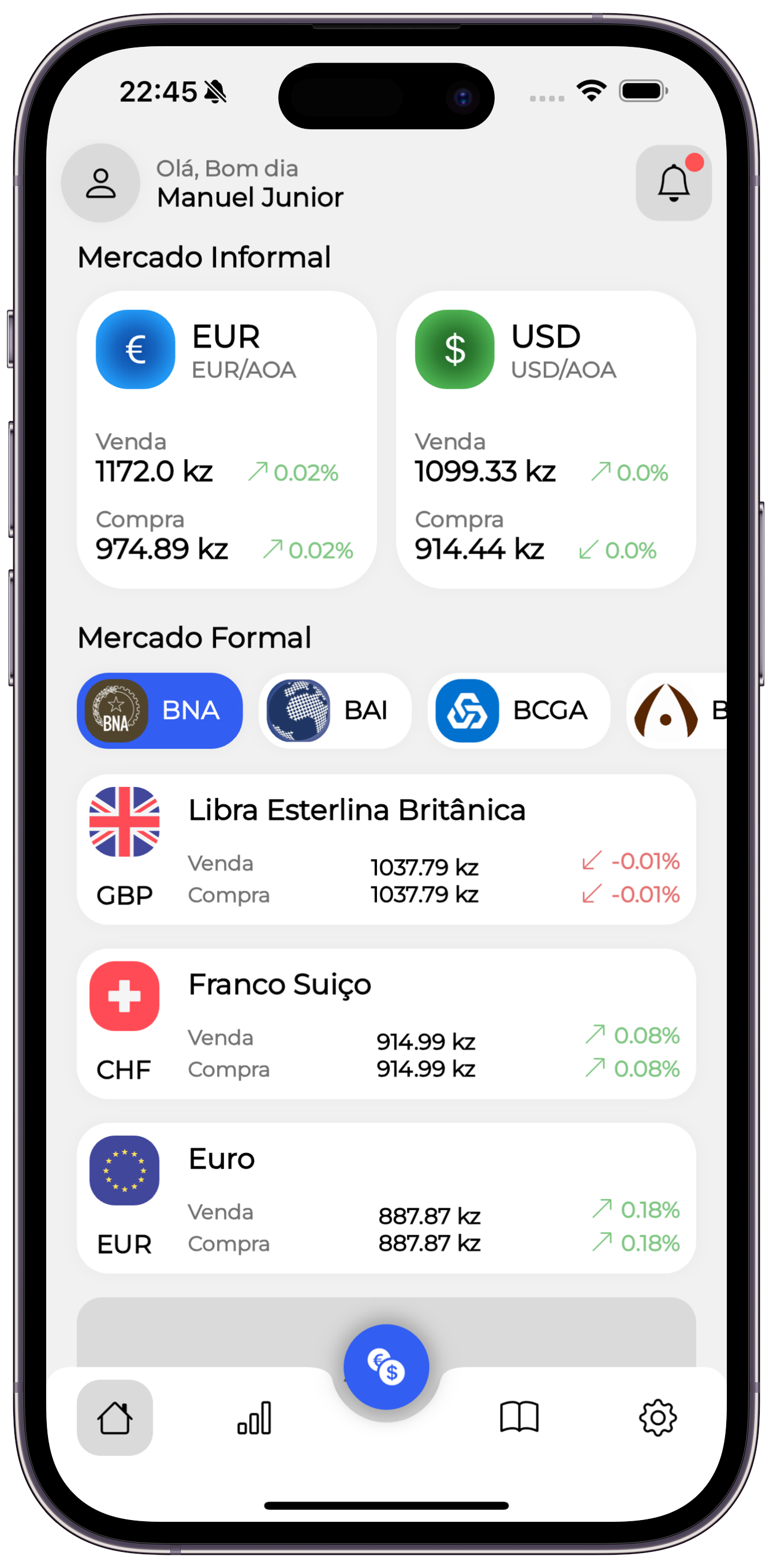The image size is (773, 1568).
Task: Tap the currency converter floating button
Action: [x=386, y=1367]
